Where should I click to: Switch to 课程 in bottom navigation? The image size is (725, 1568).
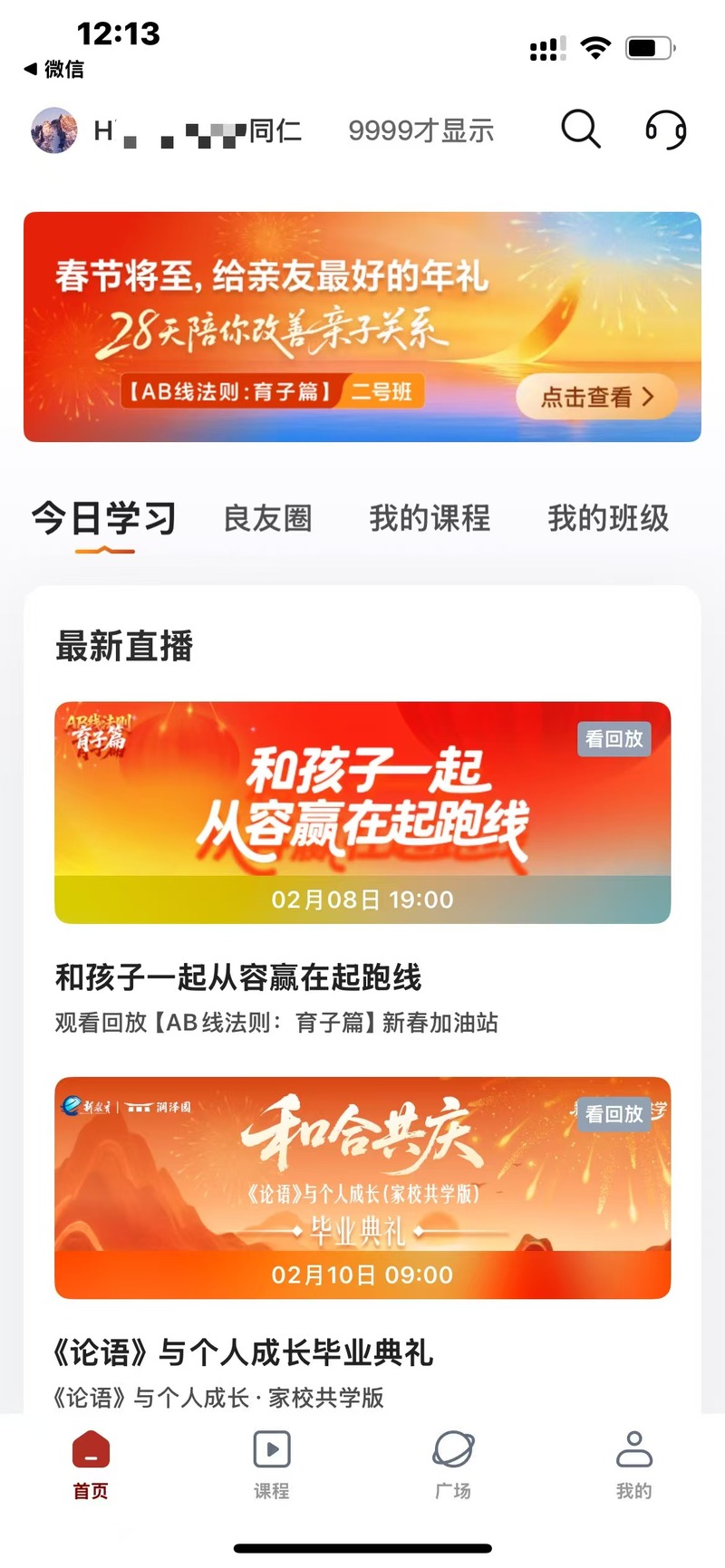272,1464
